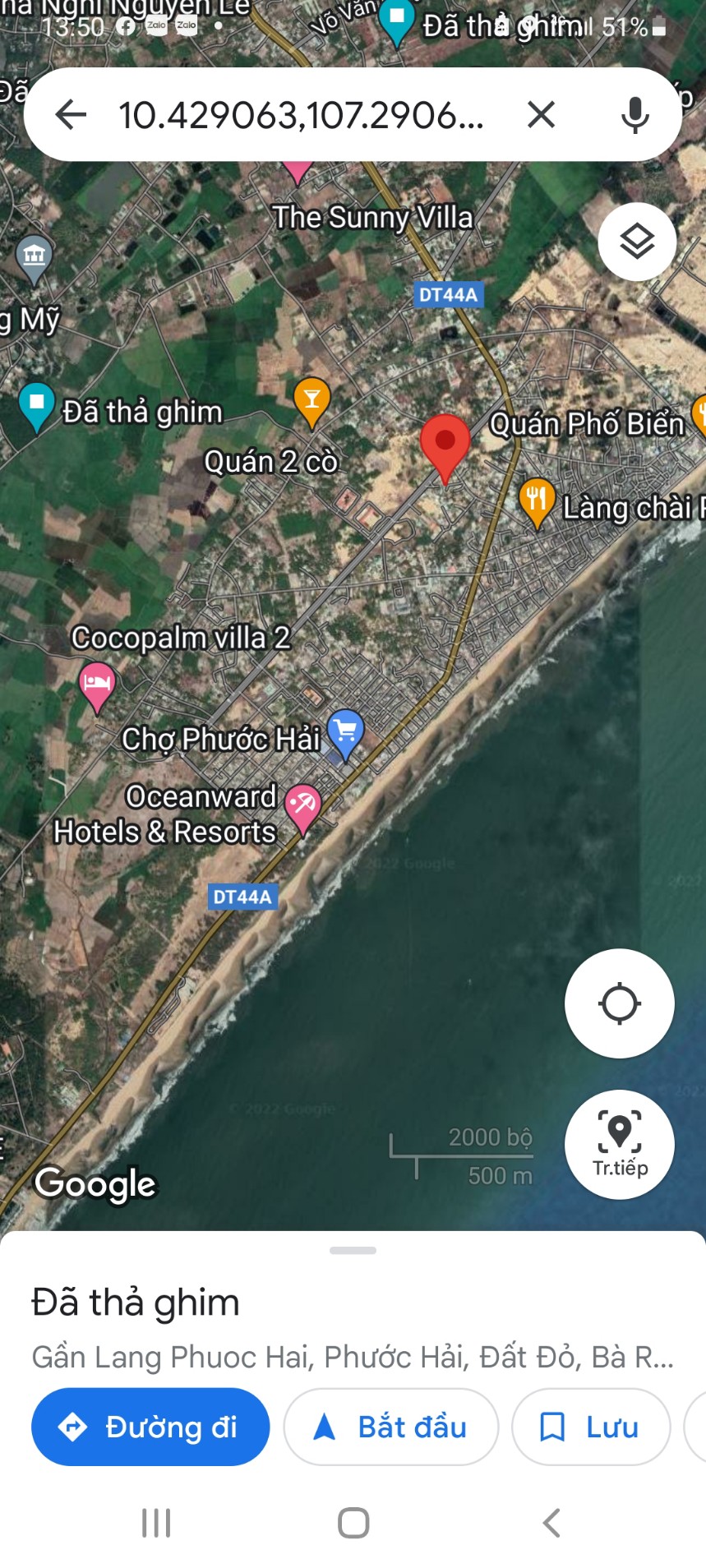
Task: Save the pinned place with Lưu
Action: [590, 1427]
